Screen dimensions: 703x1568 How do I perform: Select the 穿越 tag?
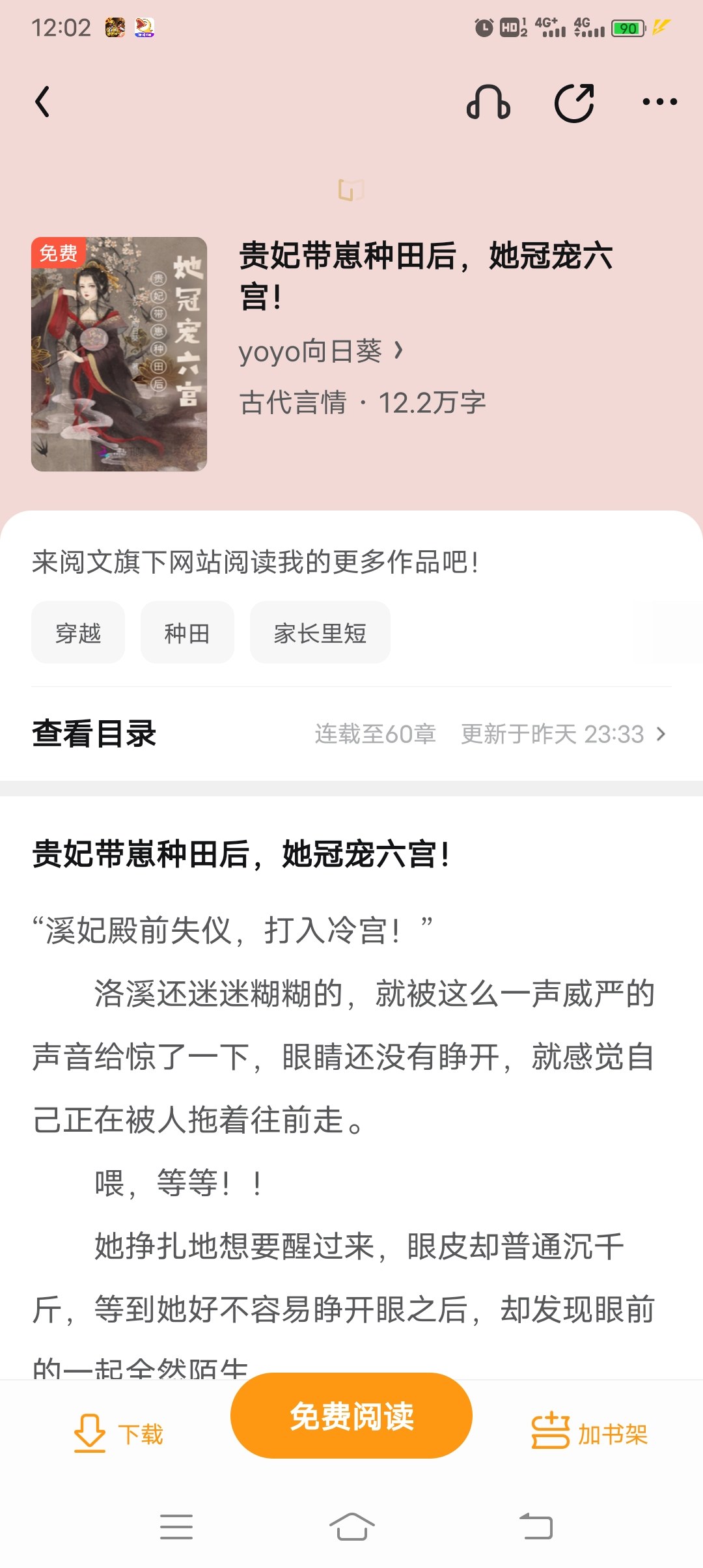coord(78,633)
